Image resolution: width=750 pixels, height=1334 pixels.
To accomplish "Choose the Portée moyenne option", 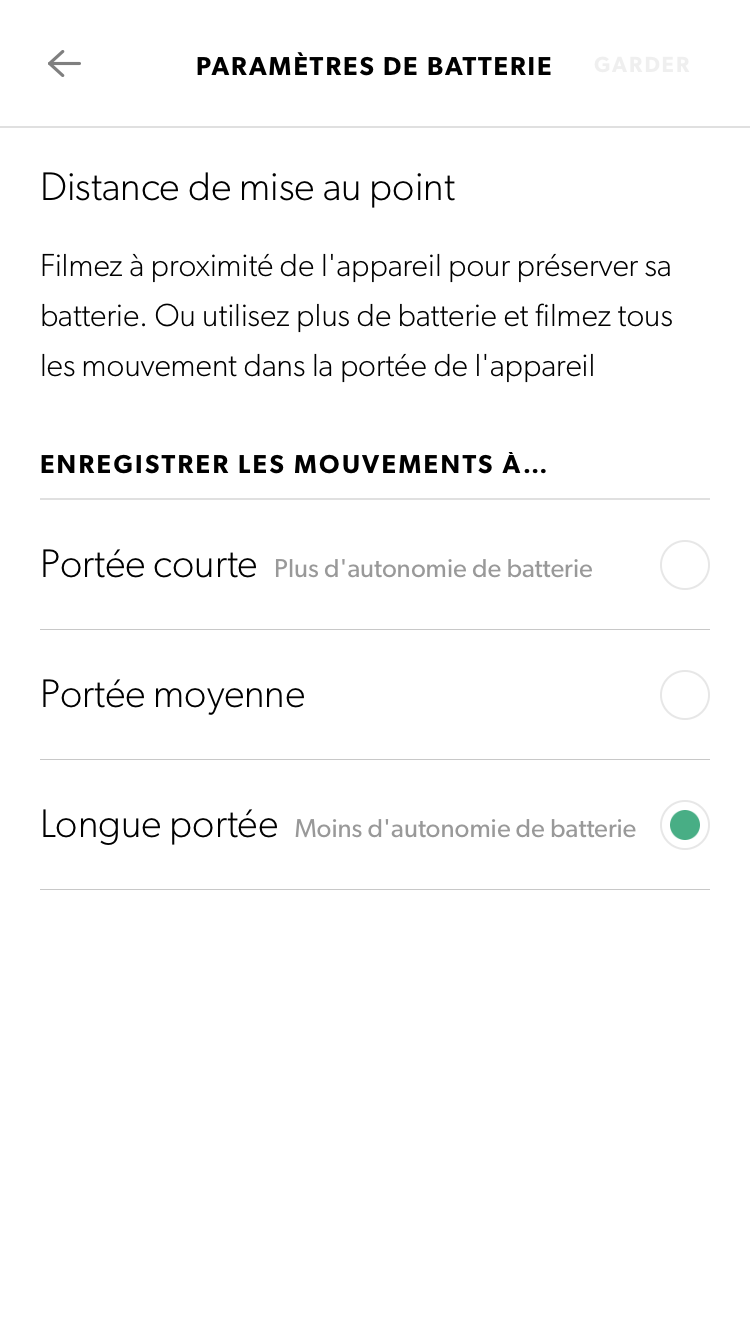I will [684, 695].
